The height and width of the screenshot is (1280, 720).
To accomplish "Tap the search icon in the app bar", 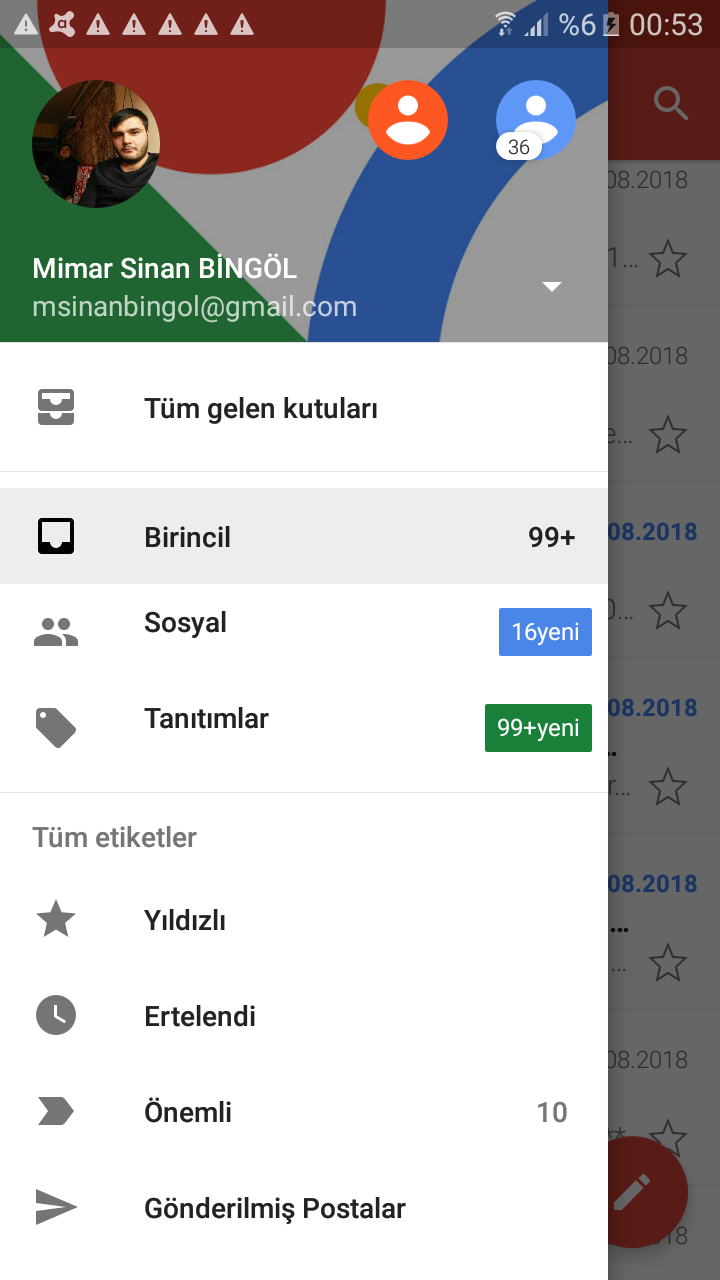I will point(671,104).
